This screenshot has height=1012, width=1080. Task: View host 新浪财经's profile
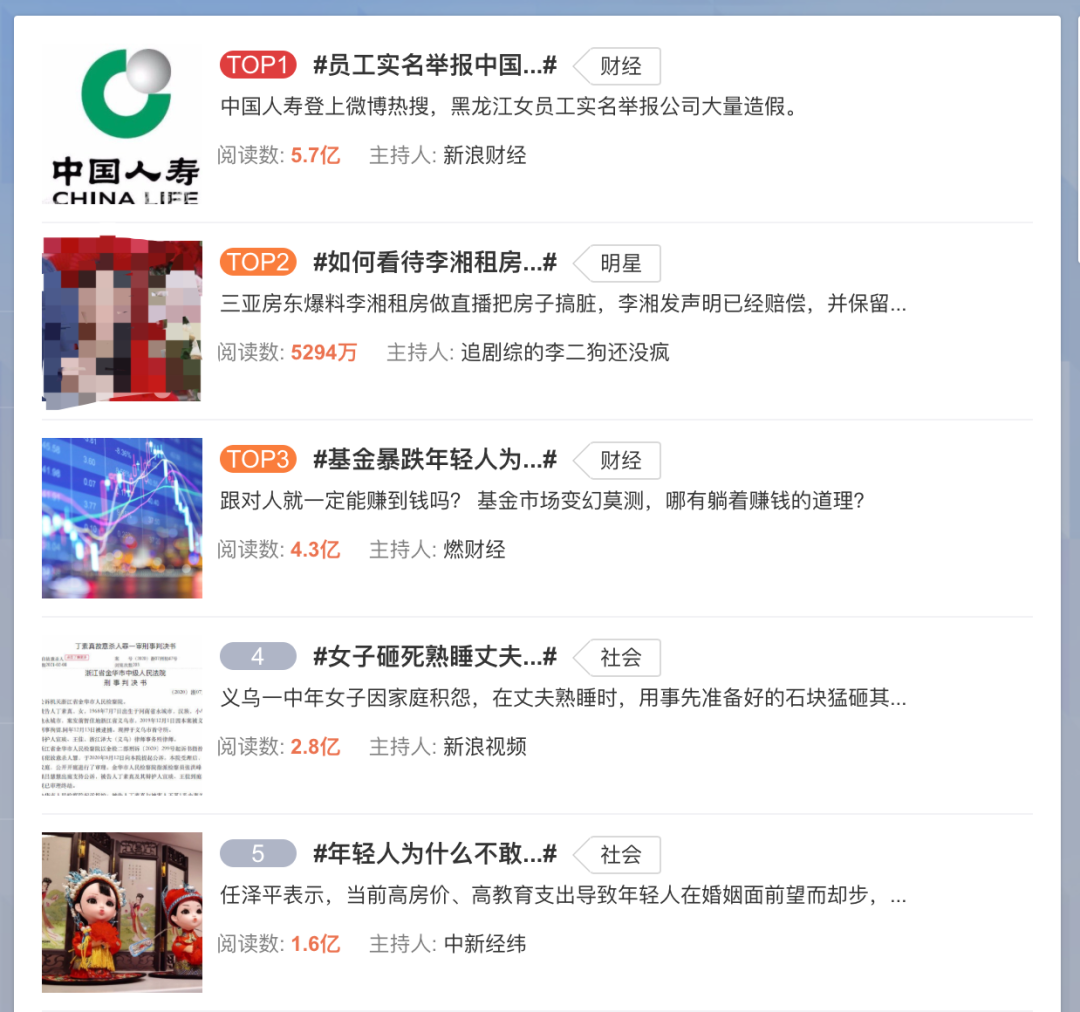point(484,155)
